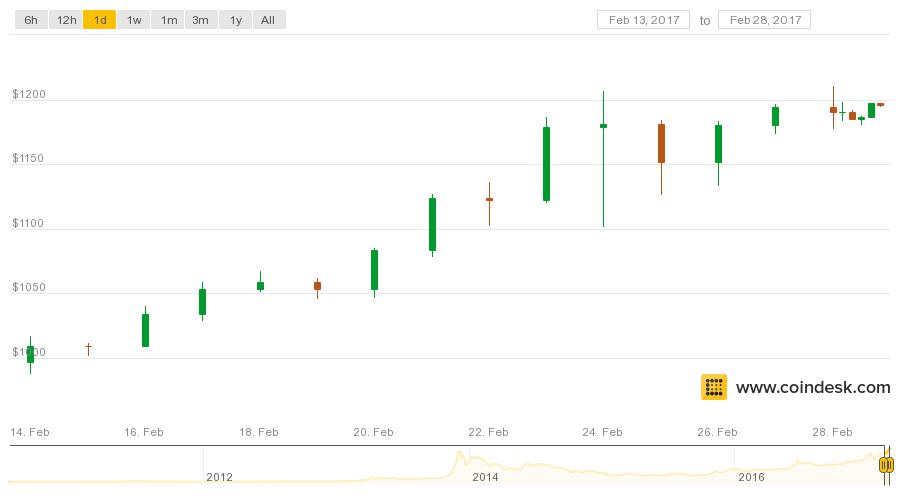The width and height of the screenshot is (900, 500).
Task: Show All price history
Action: [268, 20]
